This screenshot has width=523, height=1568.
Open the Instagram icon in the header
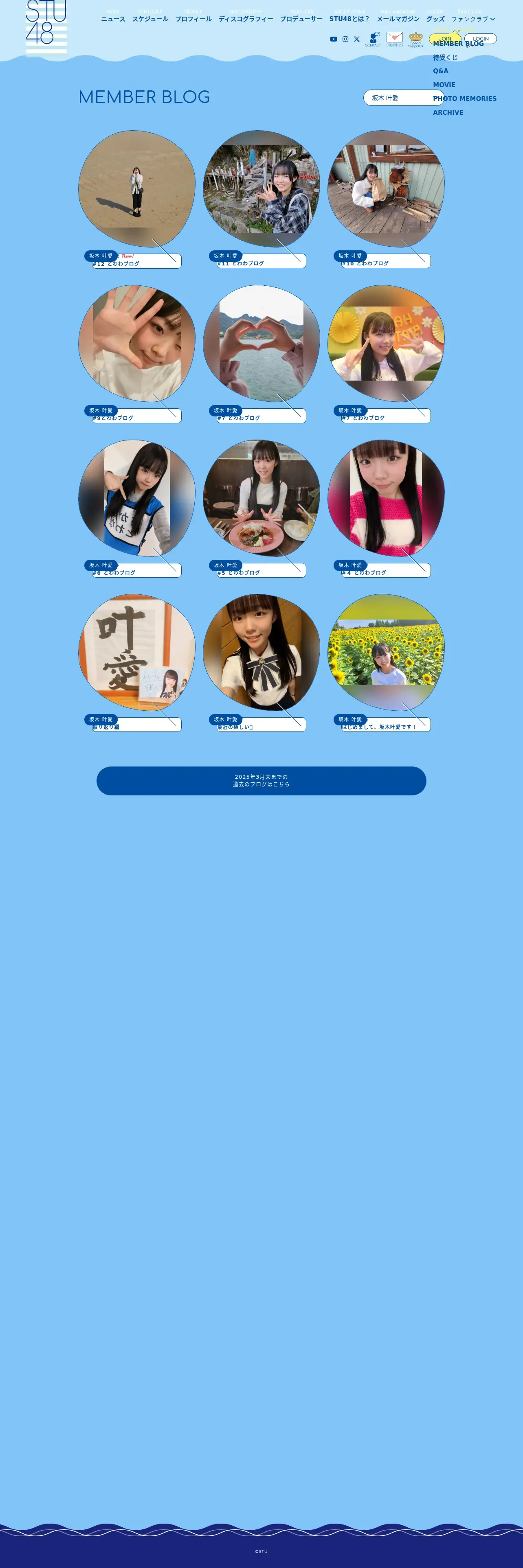coord(345,39)
